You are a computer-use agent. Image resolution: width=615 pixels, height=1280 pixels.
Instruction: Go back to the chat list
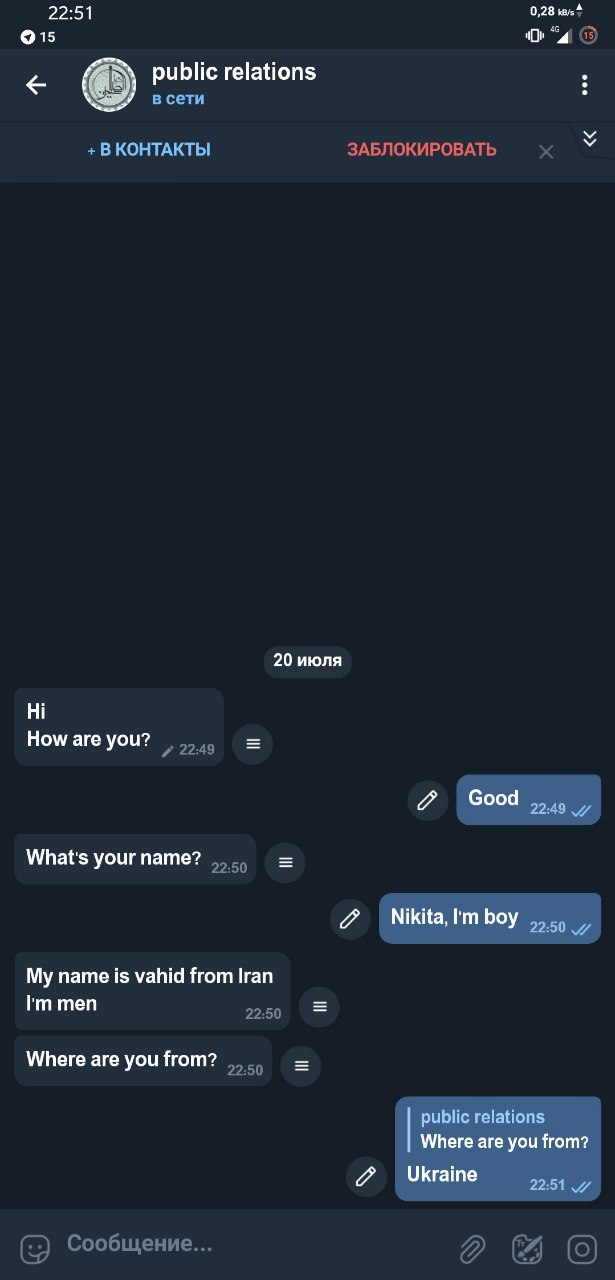pos(36,85)
